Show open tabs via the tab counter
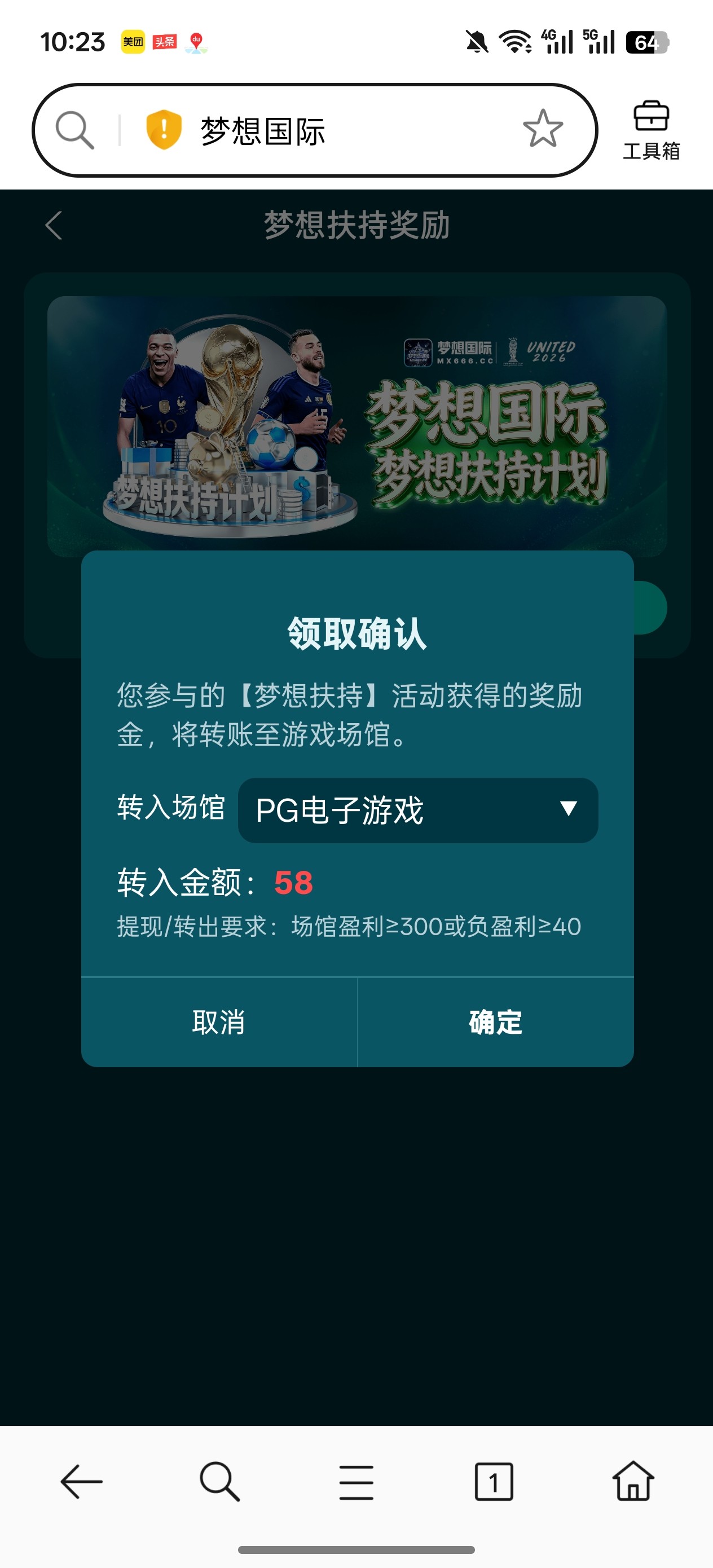The width and height of the screenshot is (713, 1568). pos(493,1482)
